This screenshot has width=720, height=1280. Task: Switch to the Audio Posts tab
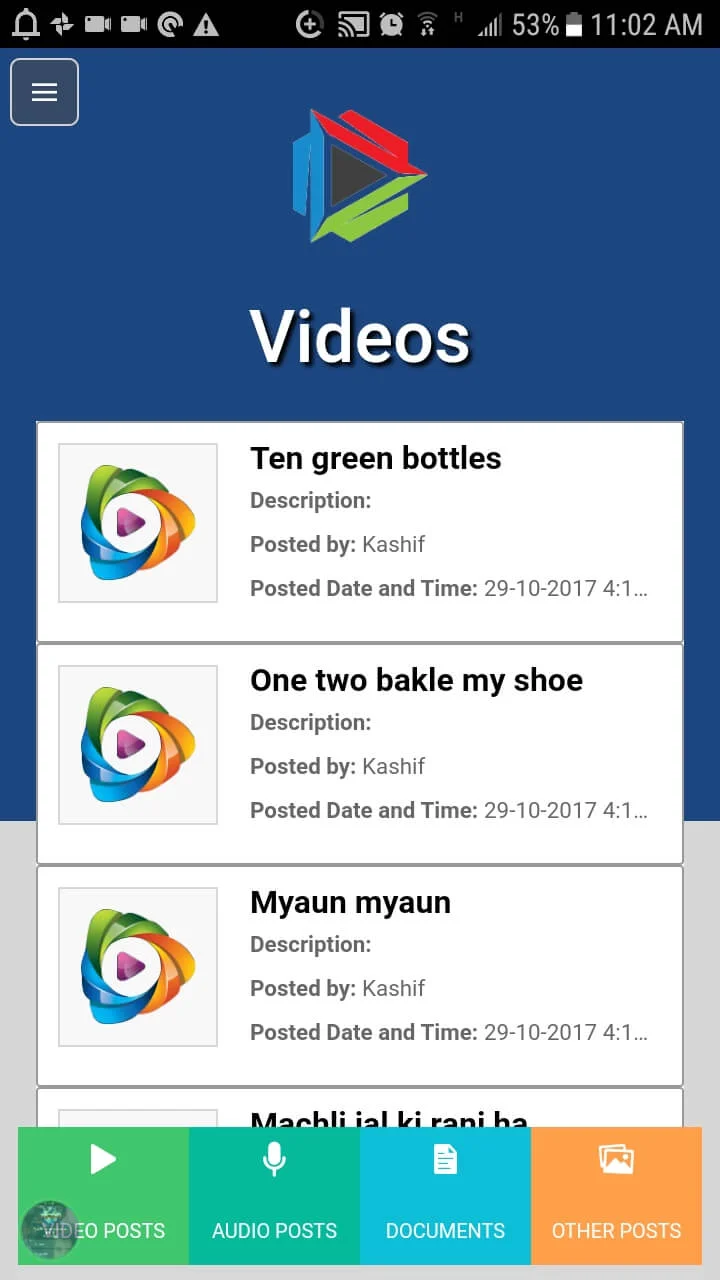[274, 1195]
